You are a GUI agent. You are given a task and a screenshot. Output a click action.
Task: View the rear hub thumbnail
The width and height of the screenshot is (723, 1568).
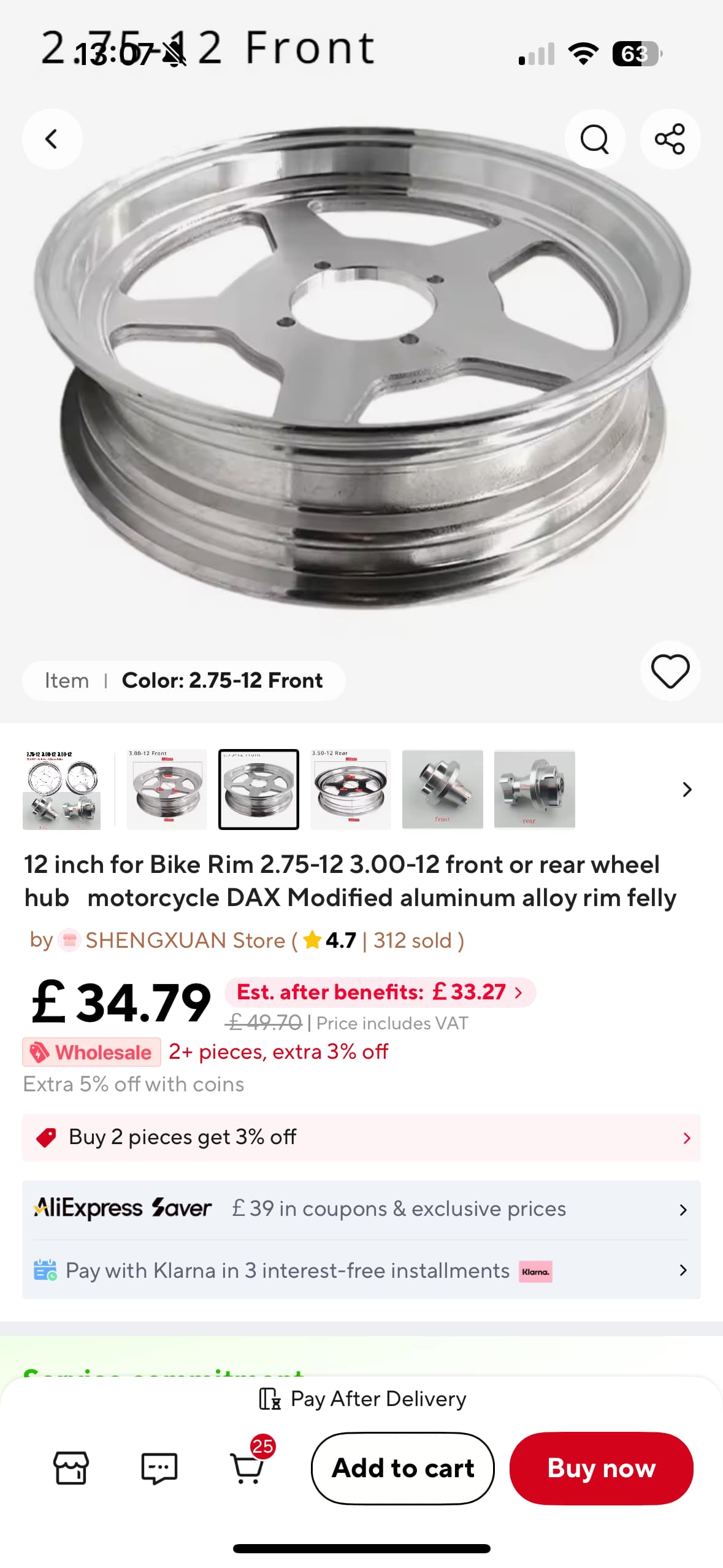(534, 790)
